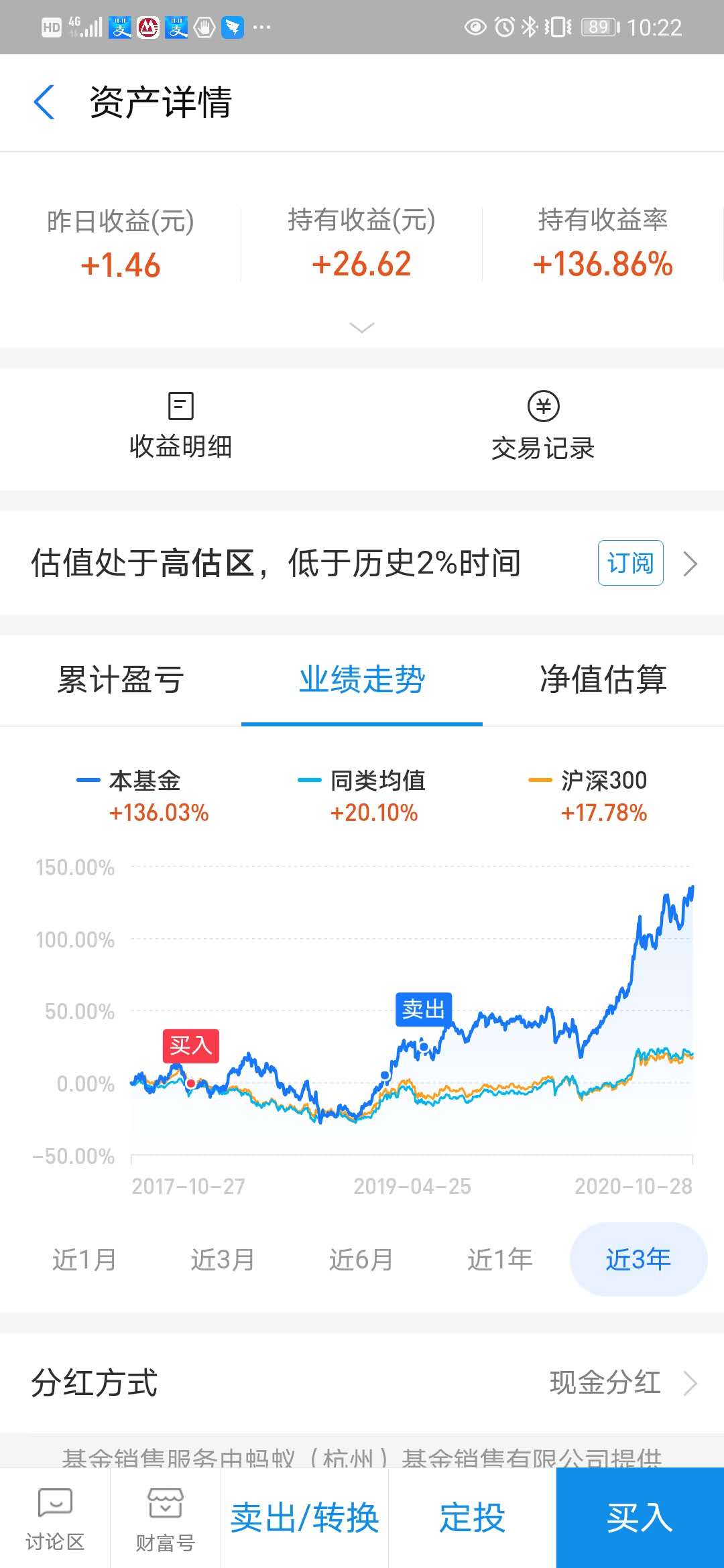Show the 近6月 chart range
The image size is (724, 1568).
click(361, 1260)
